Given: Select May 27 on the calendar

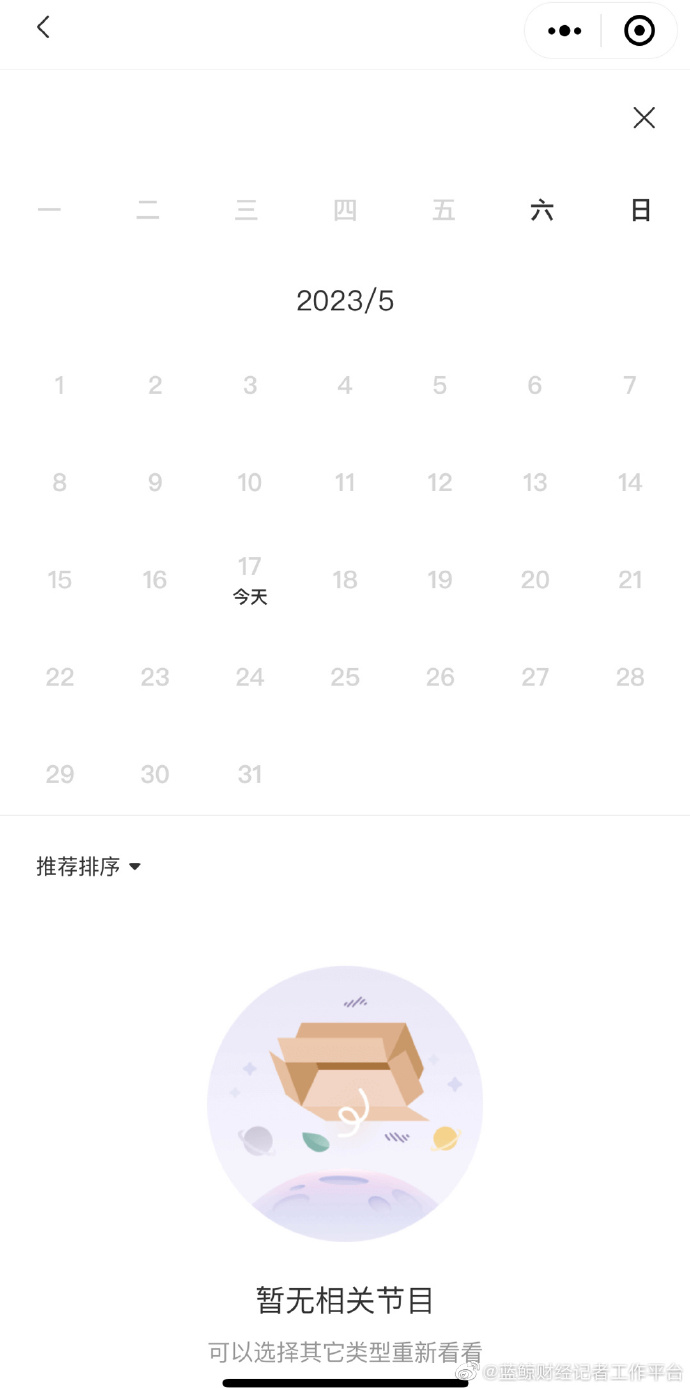Looking at the screenshot, I should pos(535,677).
